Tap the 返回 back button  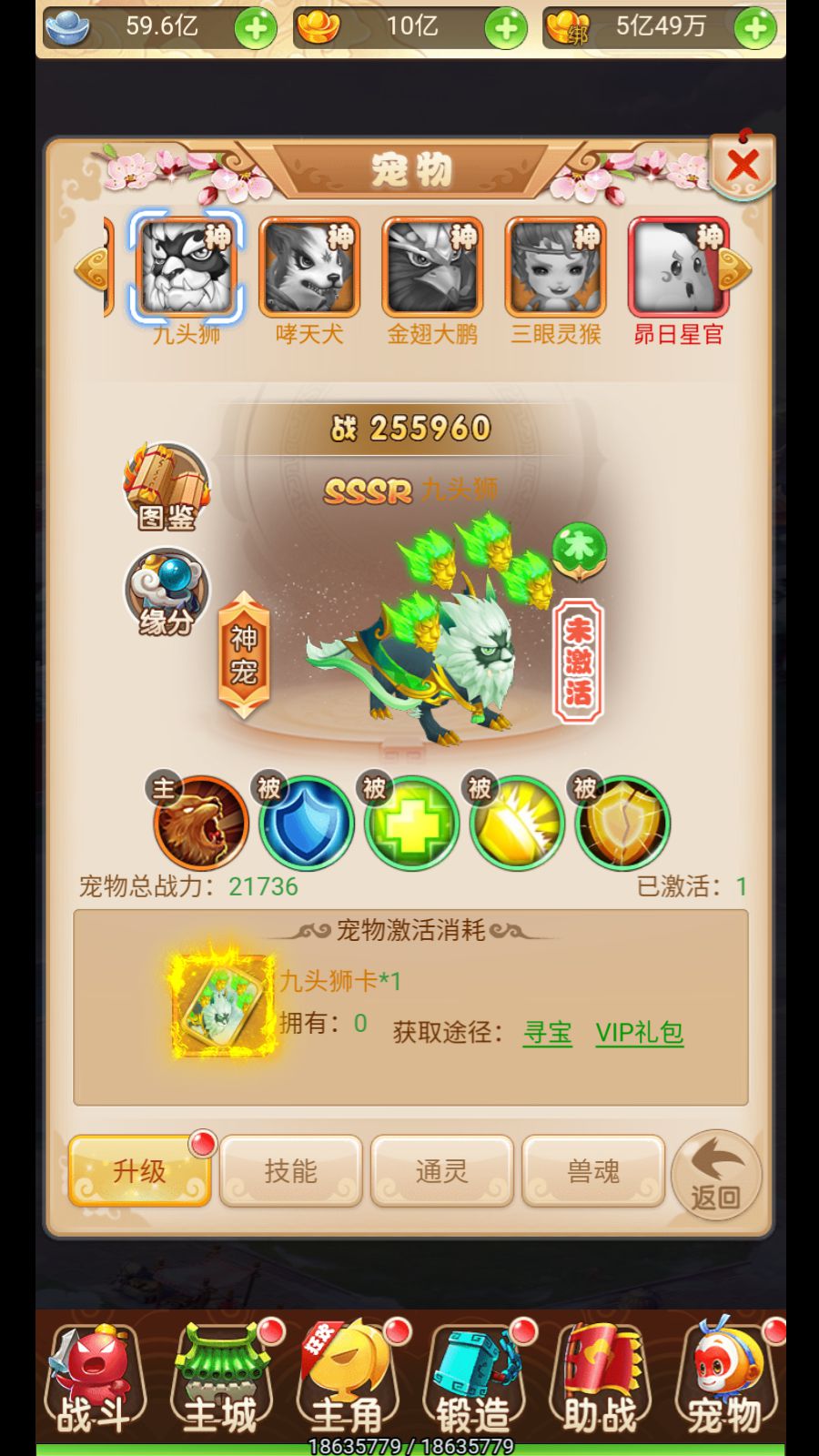(x=716, y=1175)
